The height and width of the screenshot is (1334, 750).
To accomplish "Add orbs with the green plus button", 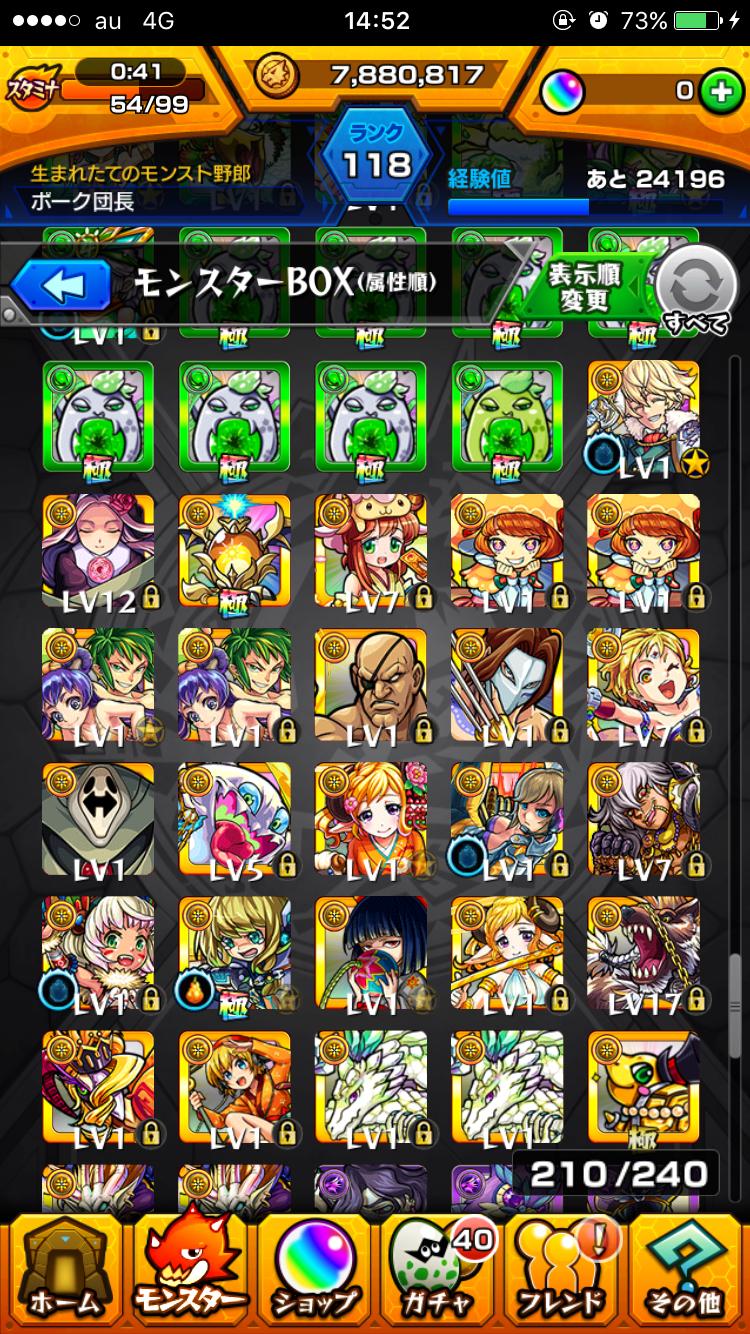I will [716, 91].
